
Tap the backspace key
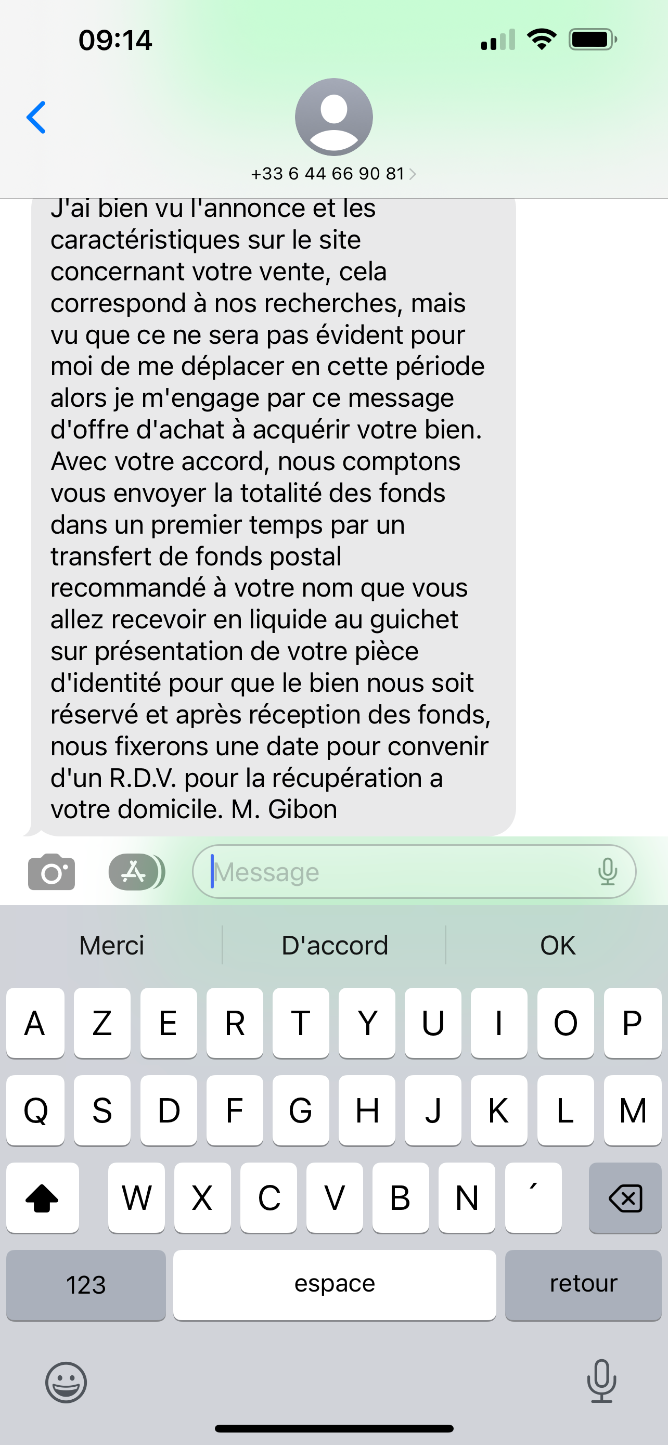(625, 1197)
